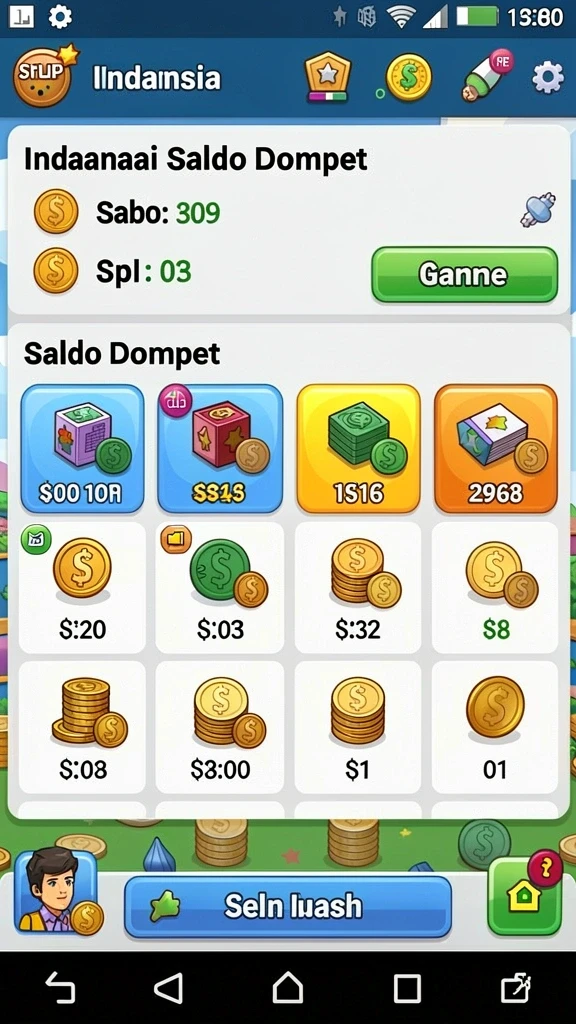The height and width of the screenshot is (1024, 576).
Task: Pick the green $8 coin item
Action: tap(495, 587)
